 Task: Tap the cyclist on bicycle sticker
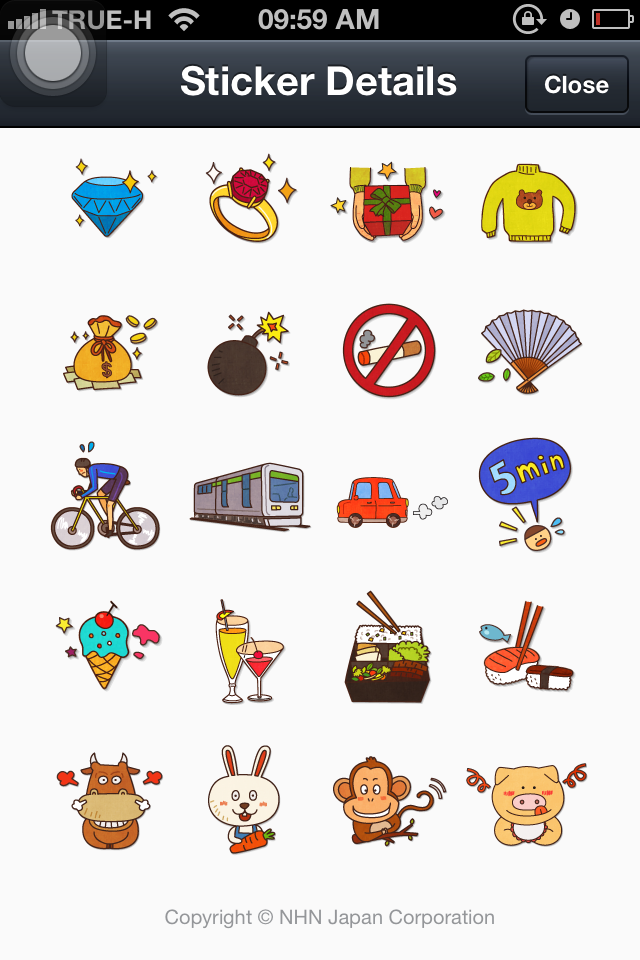[x=105, y=499]
